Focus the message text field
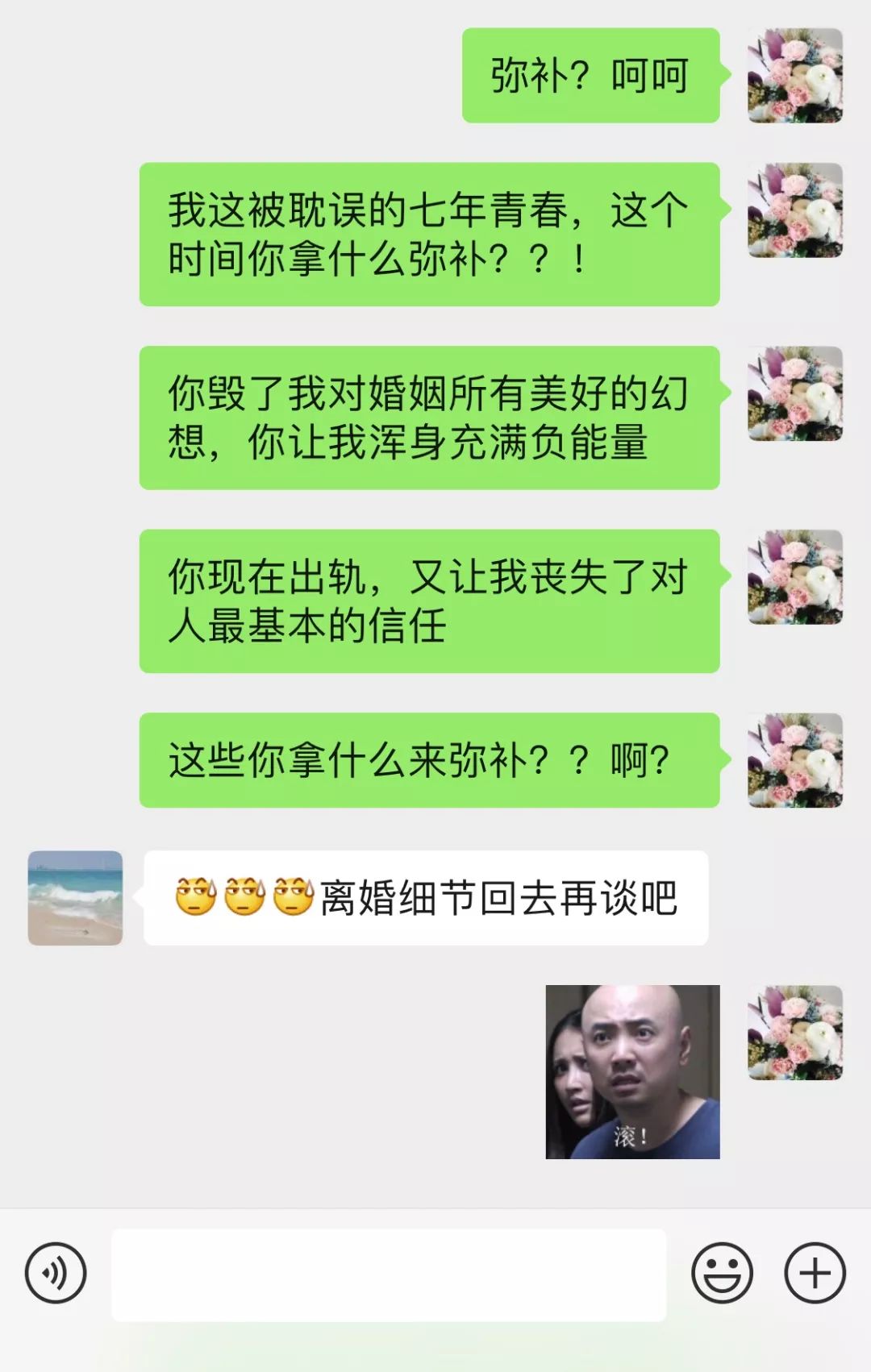 (x=389, y=1274)
